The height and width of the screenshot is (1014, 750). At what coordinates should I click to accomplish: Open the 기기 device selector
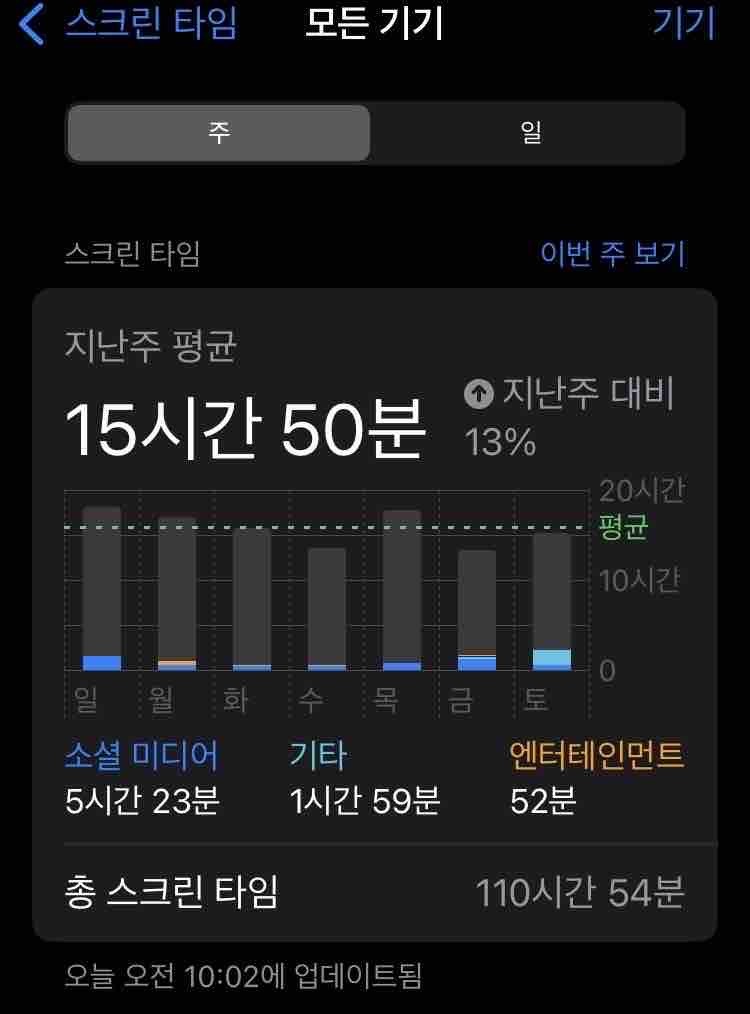(684, 24)
